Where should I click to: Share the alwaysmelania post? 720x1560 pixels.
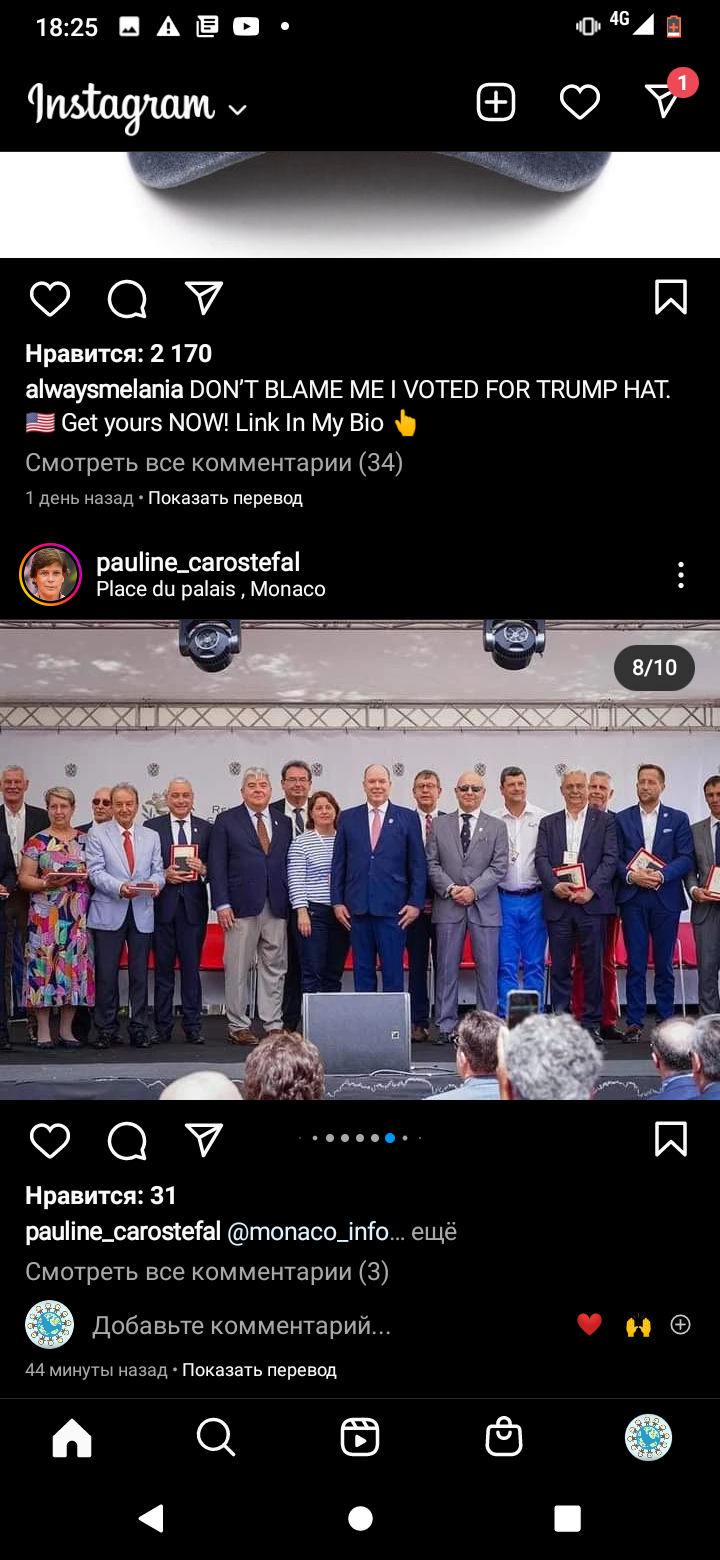pyautogui.click(x=203, y=298)
